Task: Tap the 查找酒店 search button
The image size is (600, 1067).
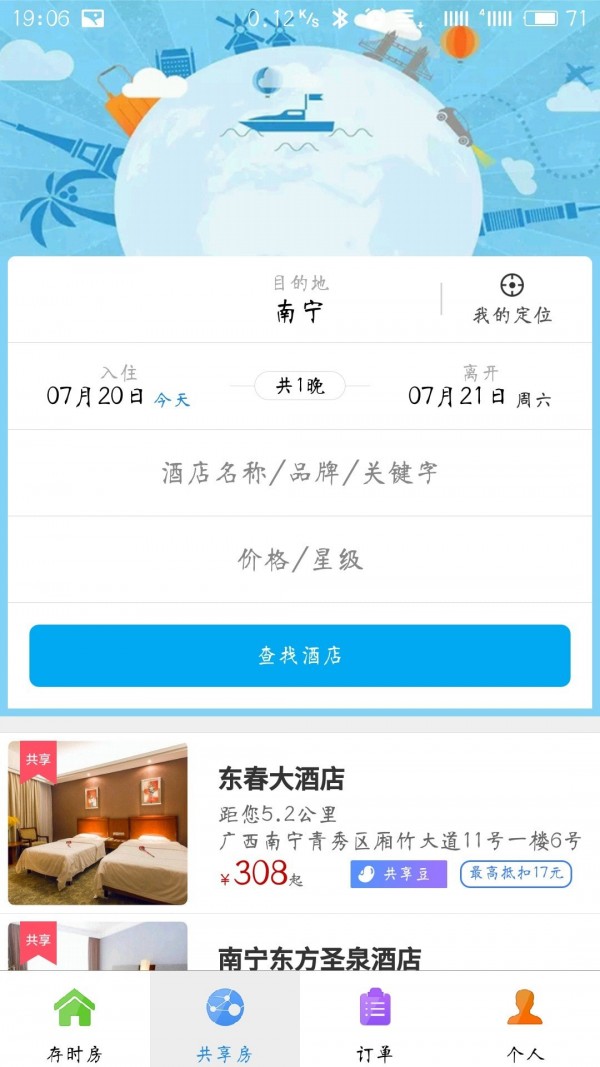Action: point(300,656)
